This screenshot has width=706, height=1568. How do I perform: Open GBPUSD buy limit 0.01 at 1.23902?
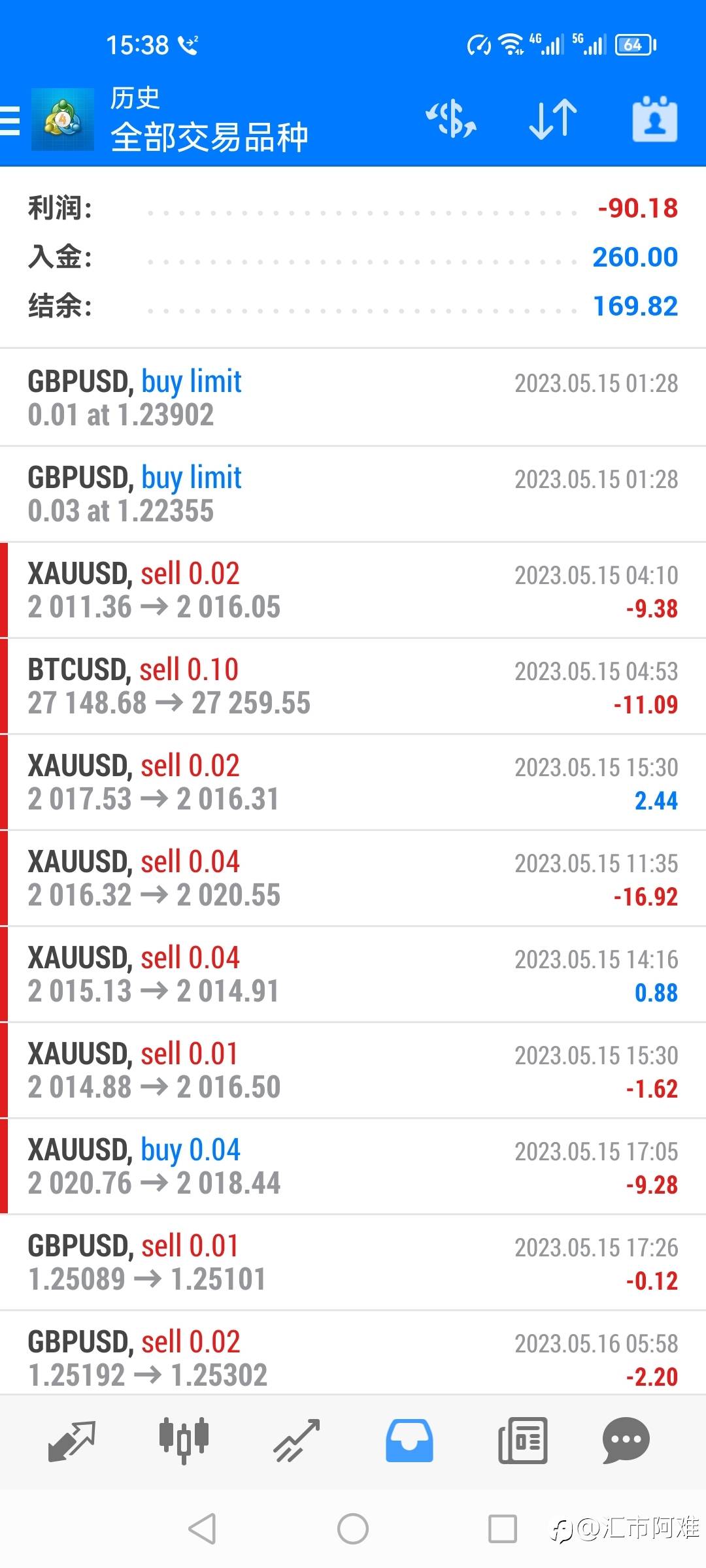(x=353, y=398)
